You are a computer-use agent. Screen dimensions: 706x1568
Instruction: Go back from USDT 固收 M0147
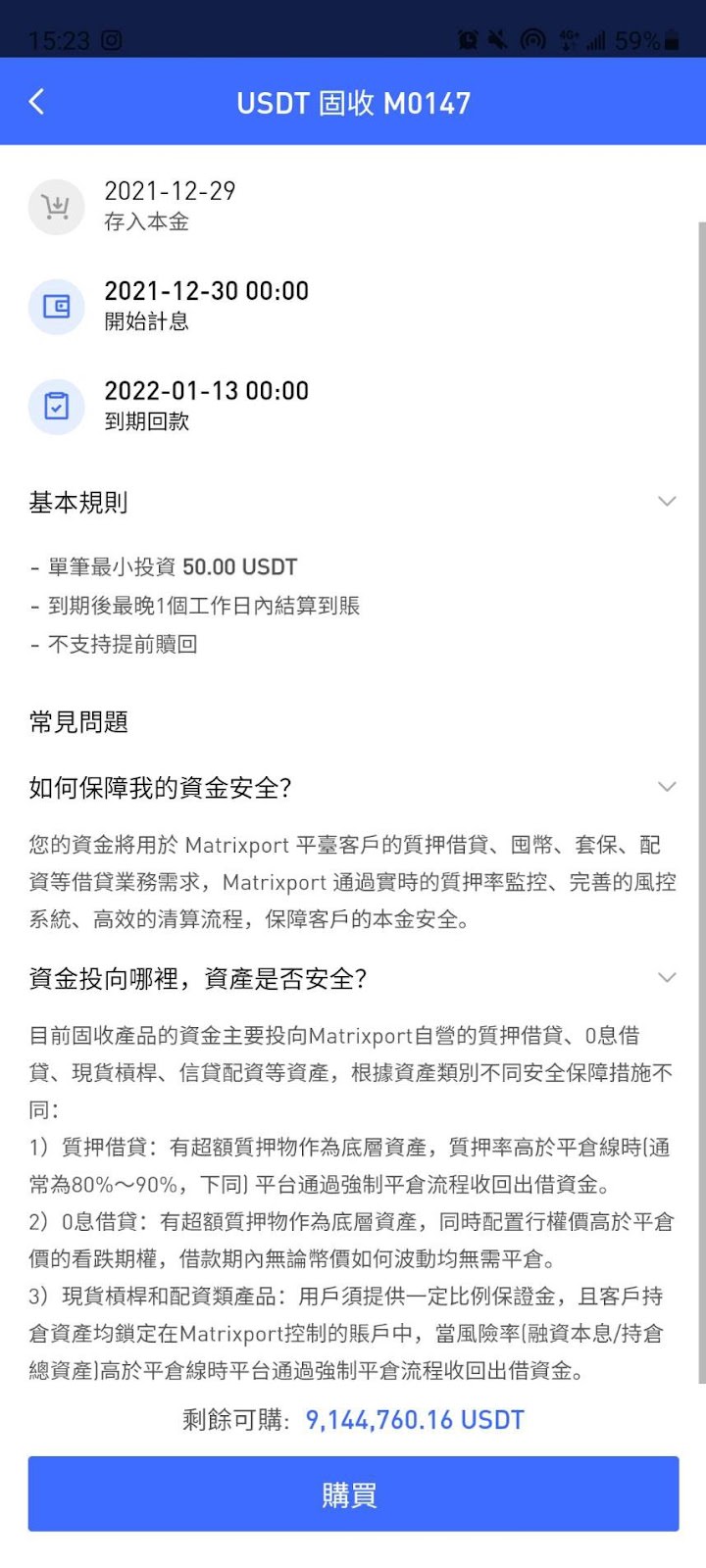[37, 102]
